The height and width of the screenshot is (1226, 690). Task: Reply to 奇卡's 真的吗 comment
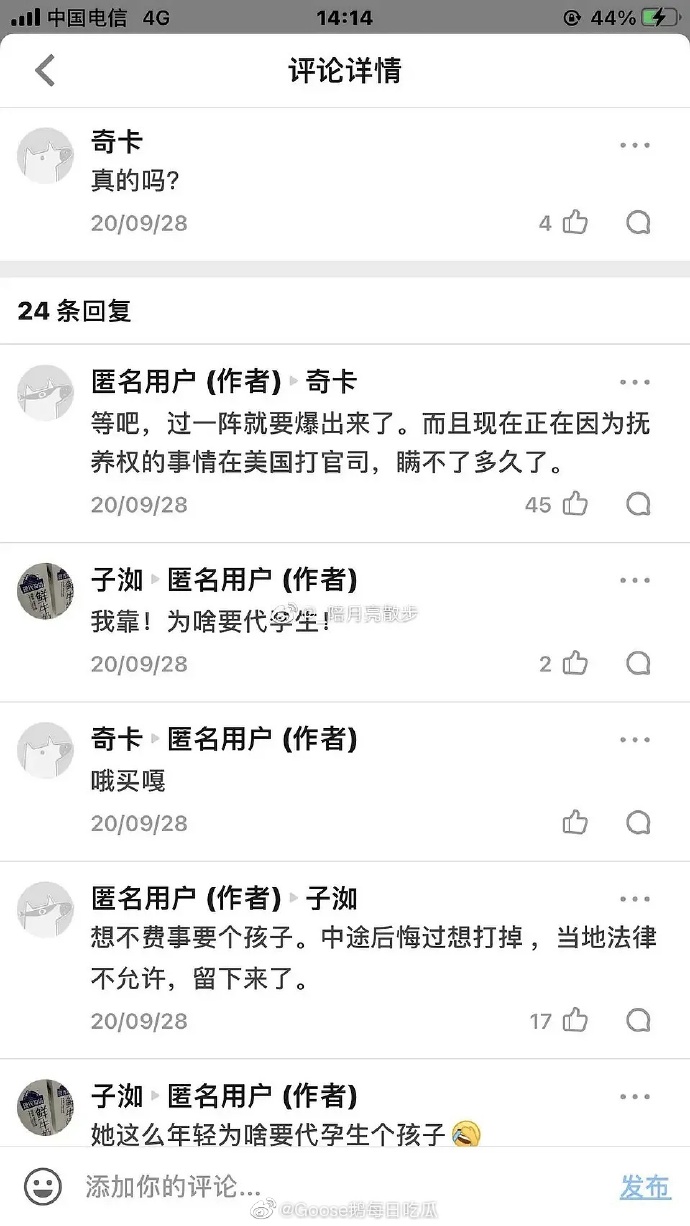coord(638,222)
